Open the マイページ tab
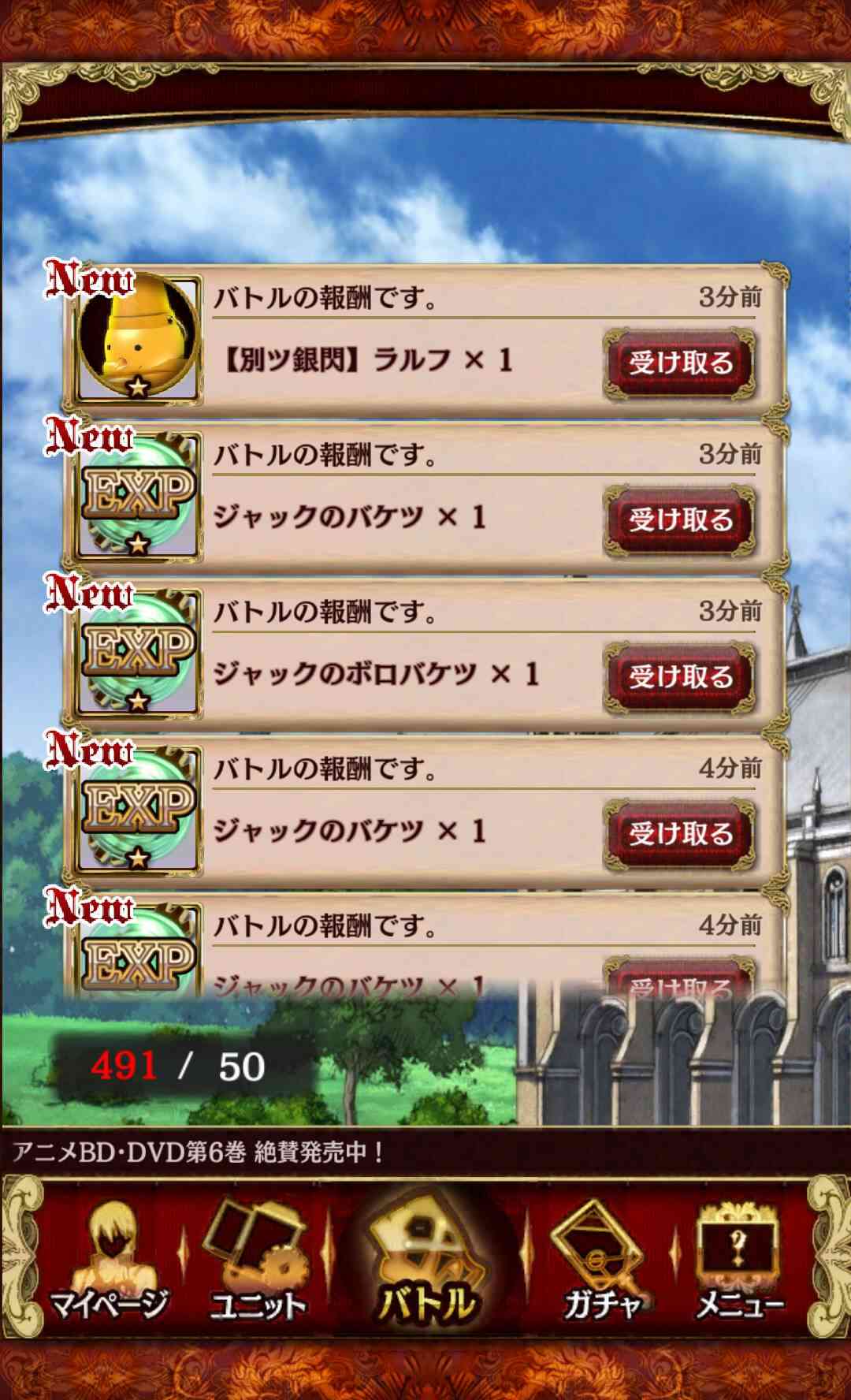The width and height of the screenshot is (851, 1400). coord(109,1263)
